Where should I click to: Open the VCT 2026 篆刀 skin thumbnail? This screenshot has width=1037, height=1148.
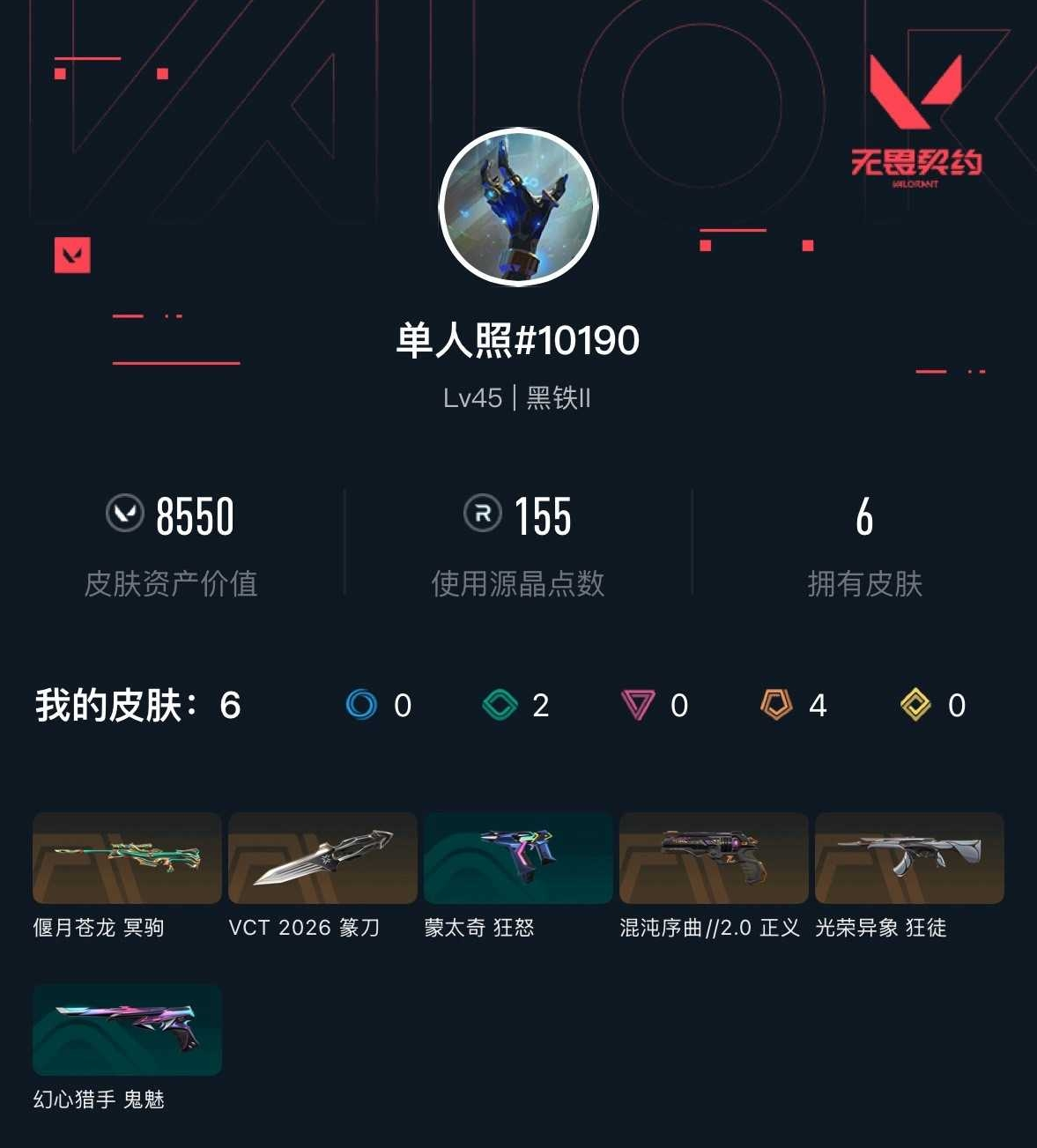point(322,858)
